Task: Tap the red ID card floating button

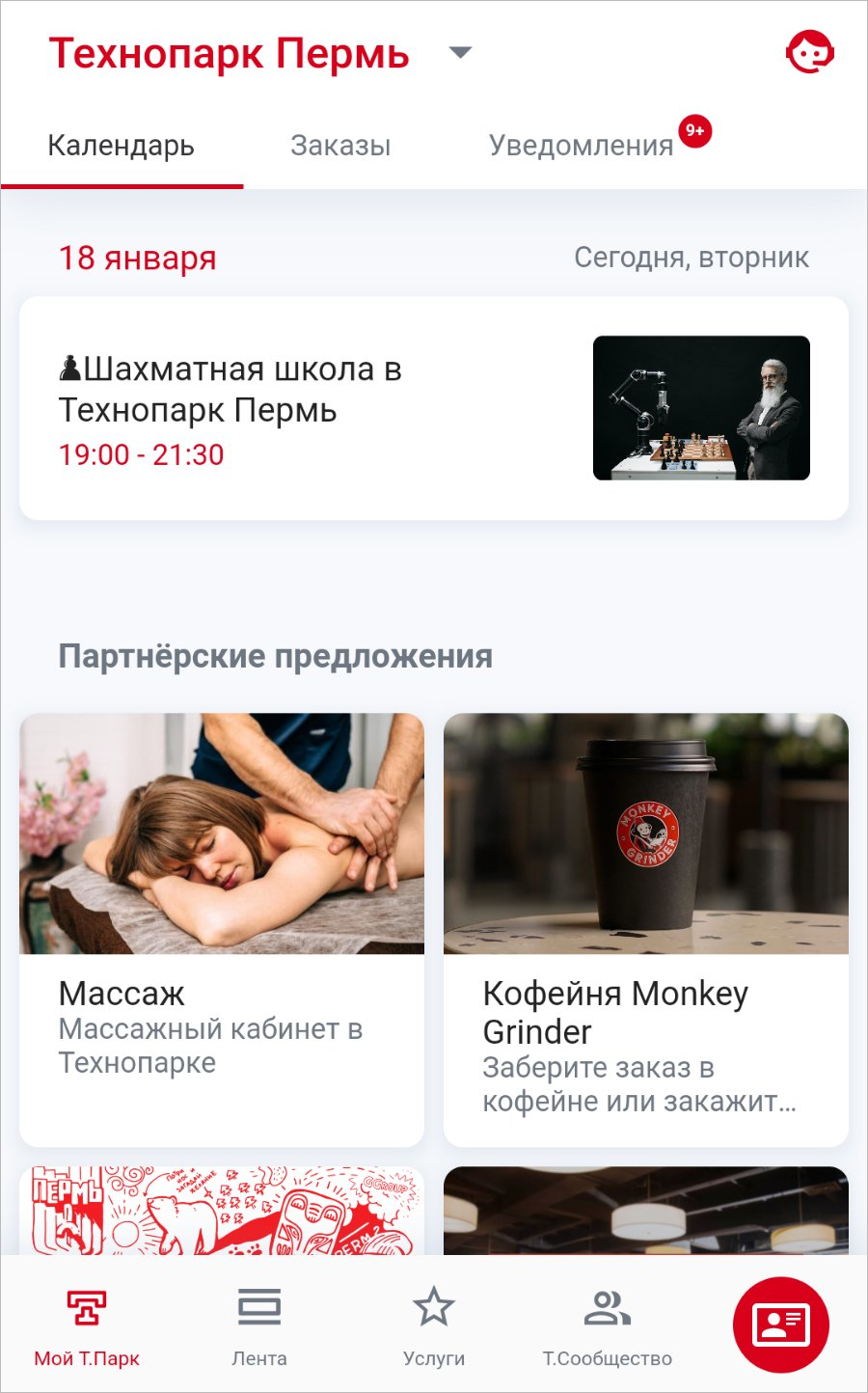Action: [x=781, y=1325]
